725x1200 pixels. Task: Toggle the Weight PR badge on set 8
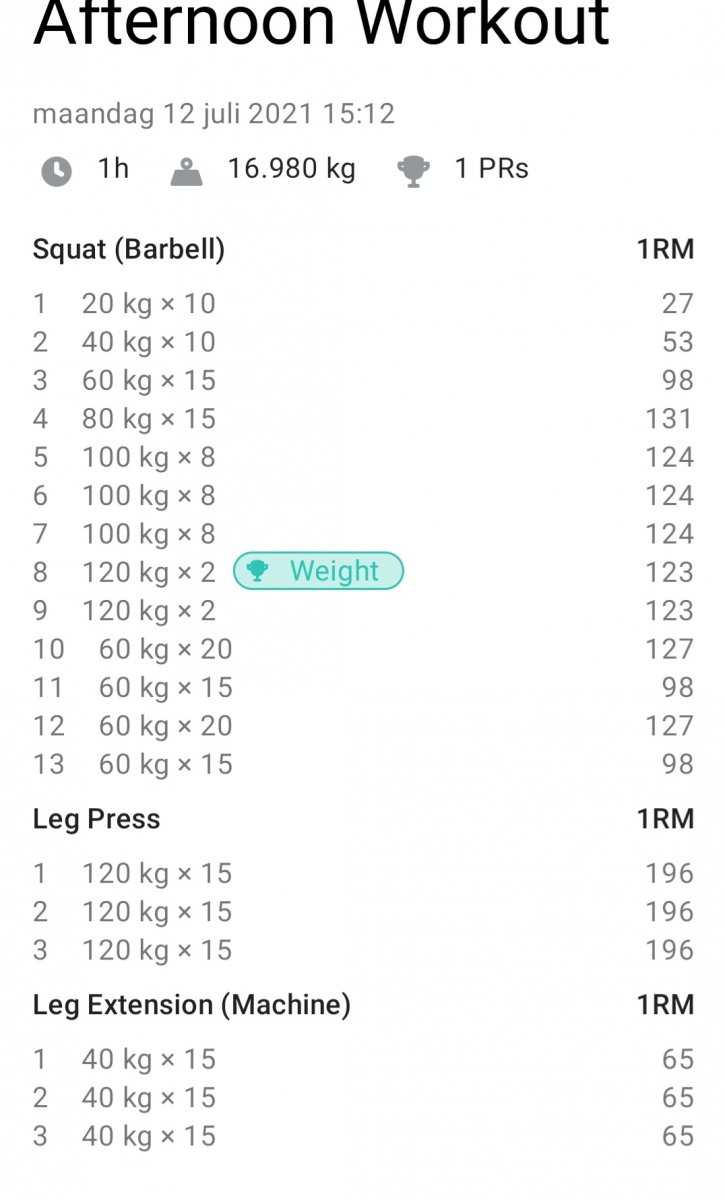pos(318,571)
